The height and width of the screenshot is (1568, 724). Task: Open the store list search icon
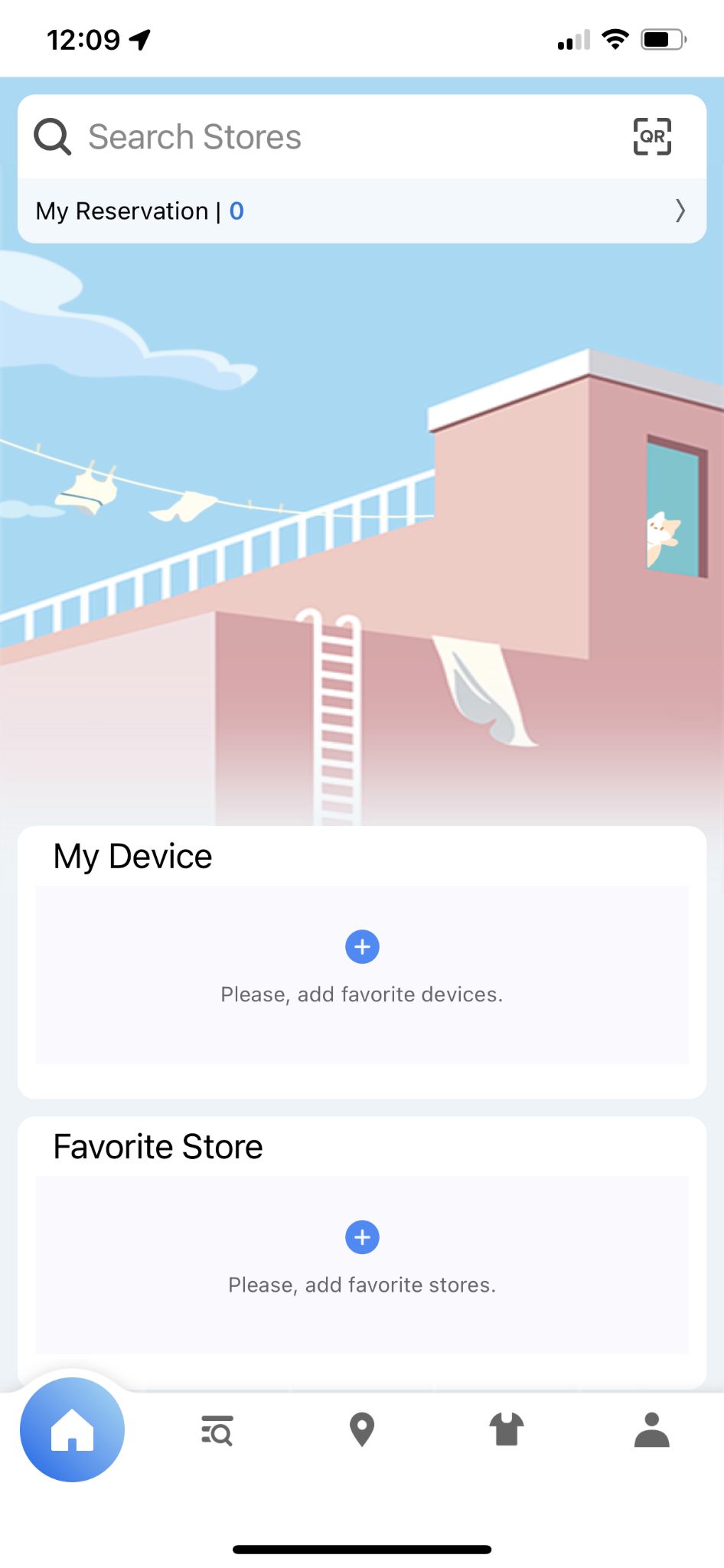tap(217, 1430)
